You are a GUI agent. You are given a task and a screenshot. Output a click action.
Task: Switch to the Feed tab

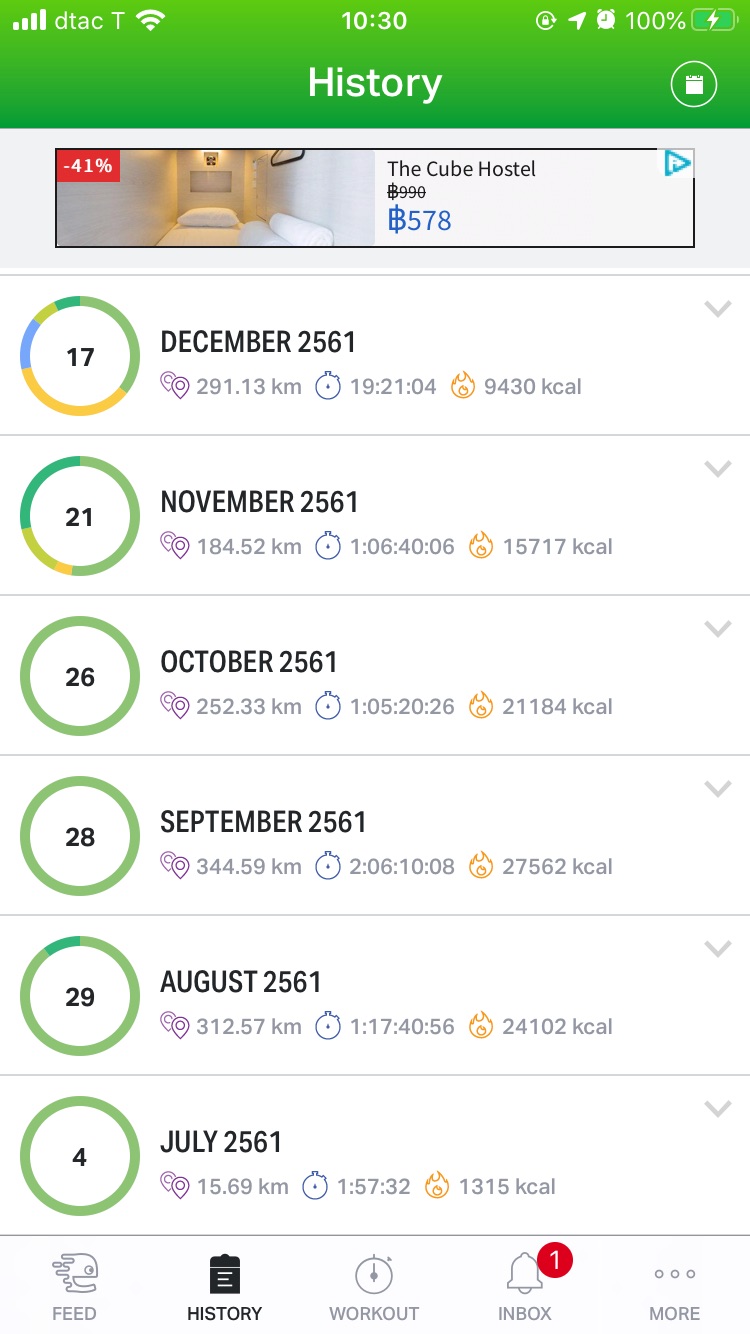74,1286
